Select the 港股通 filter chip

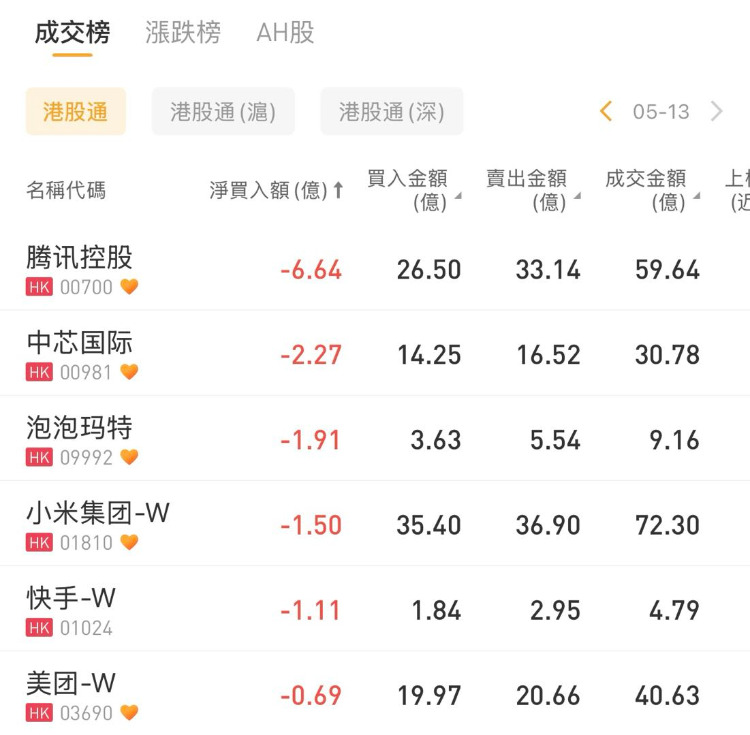point(76,111)
